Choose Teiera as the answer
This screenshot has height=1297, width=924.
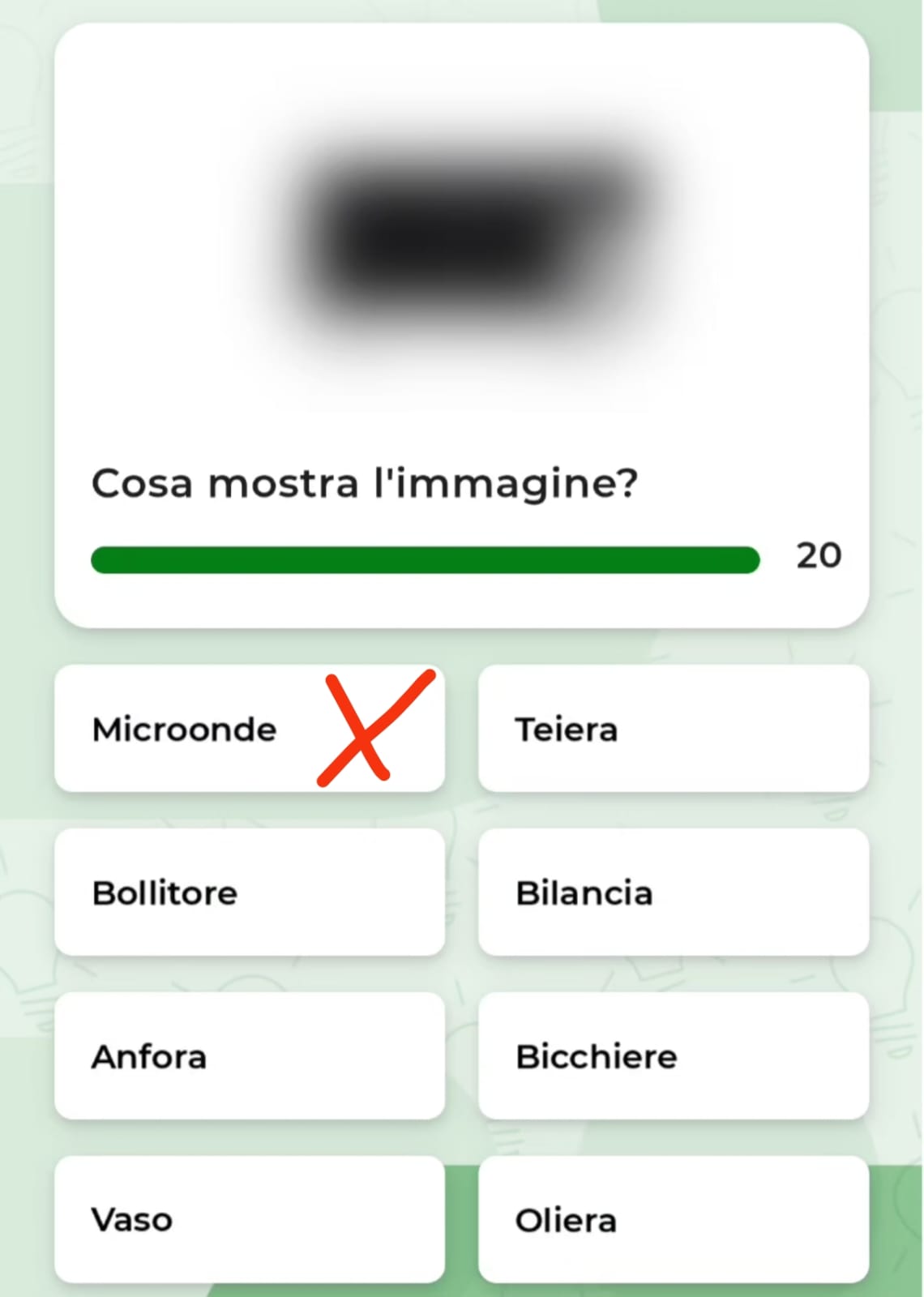click(673, 729)
